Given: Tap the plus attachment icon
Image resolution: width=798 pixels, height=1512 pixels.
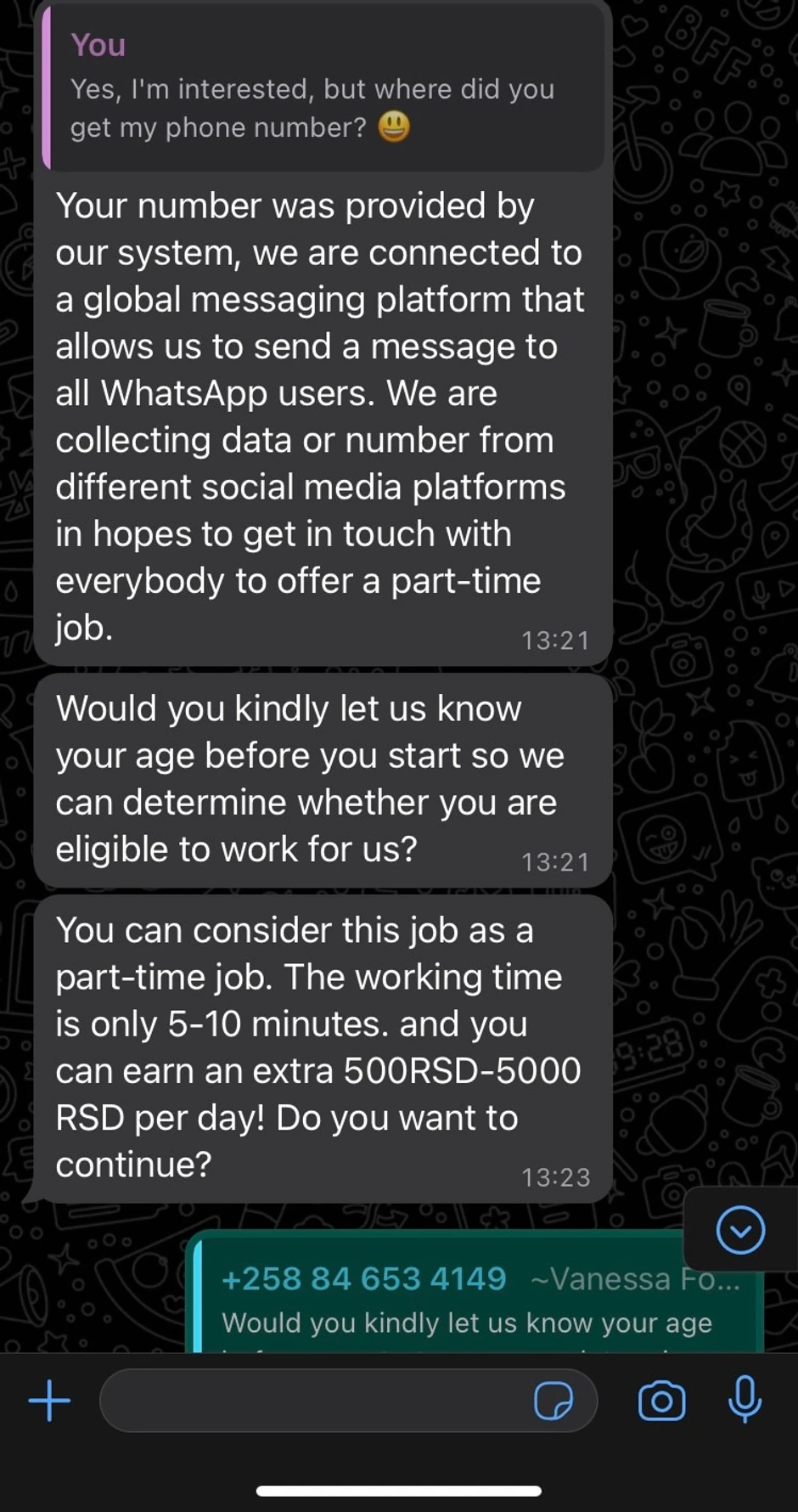Looking at the screenshot, I should pyautogui.click(x=49, y=1401).
